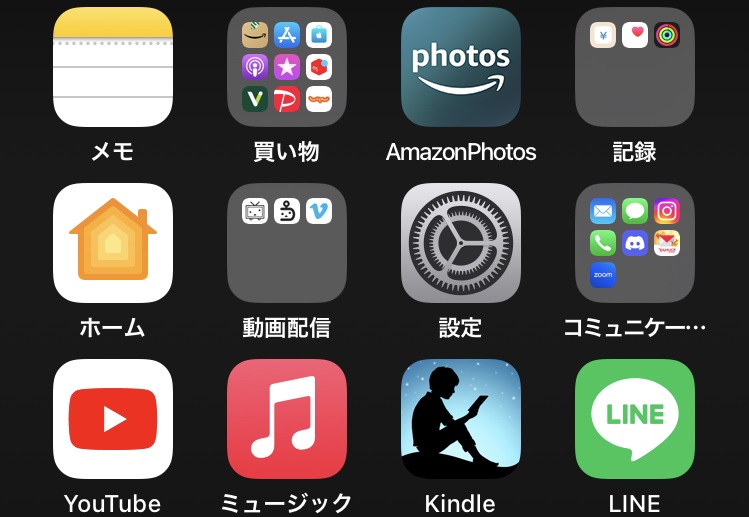Launch the Kindle app
The height and width of the screenshot is (517, 749).
(x=461, y=419)
